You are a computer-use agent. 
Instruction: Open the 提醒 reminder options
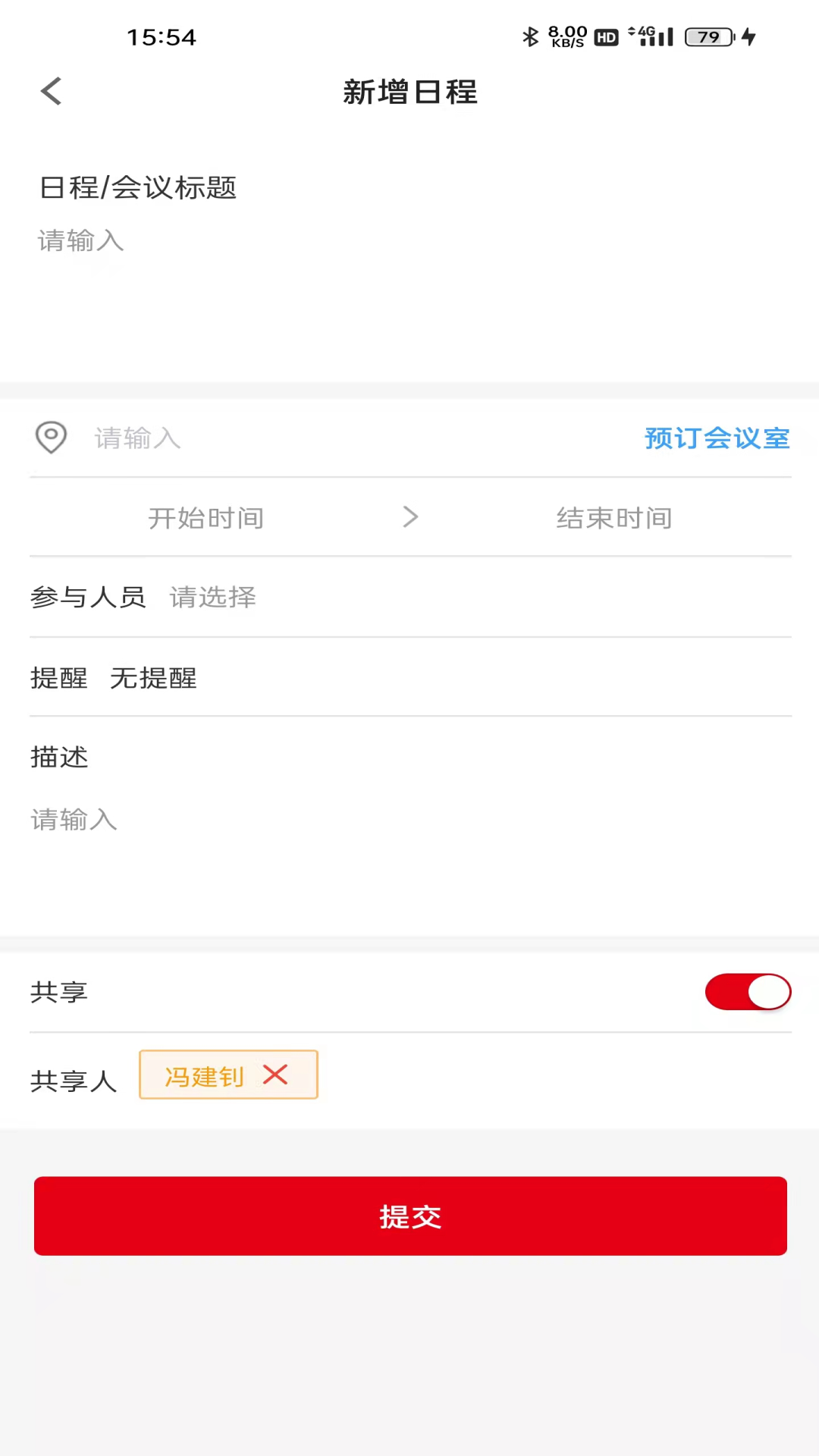point(153,678)
